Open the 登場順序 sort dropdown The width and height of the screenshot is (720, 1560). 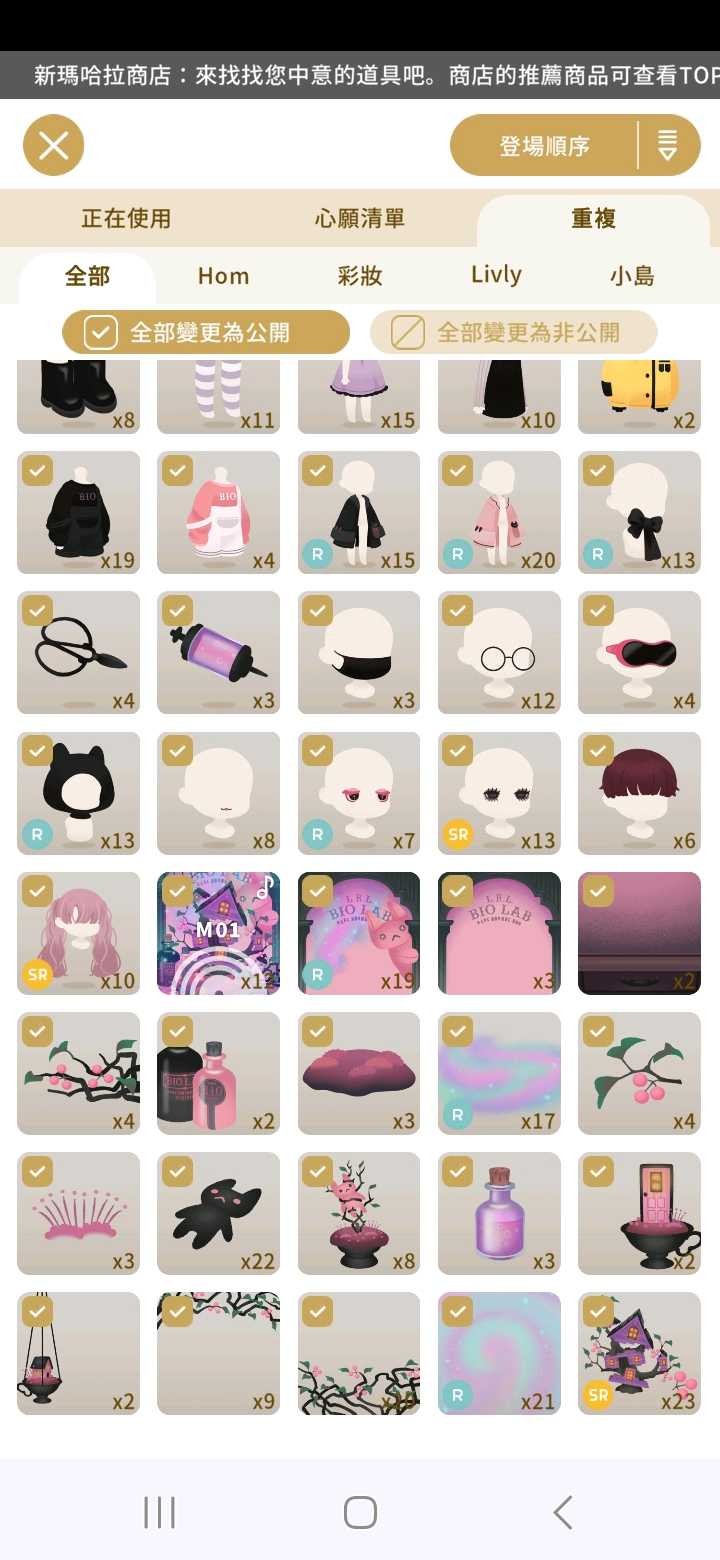(x=574, y=146)
